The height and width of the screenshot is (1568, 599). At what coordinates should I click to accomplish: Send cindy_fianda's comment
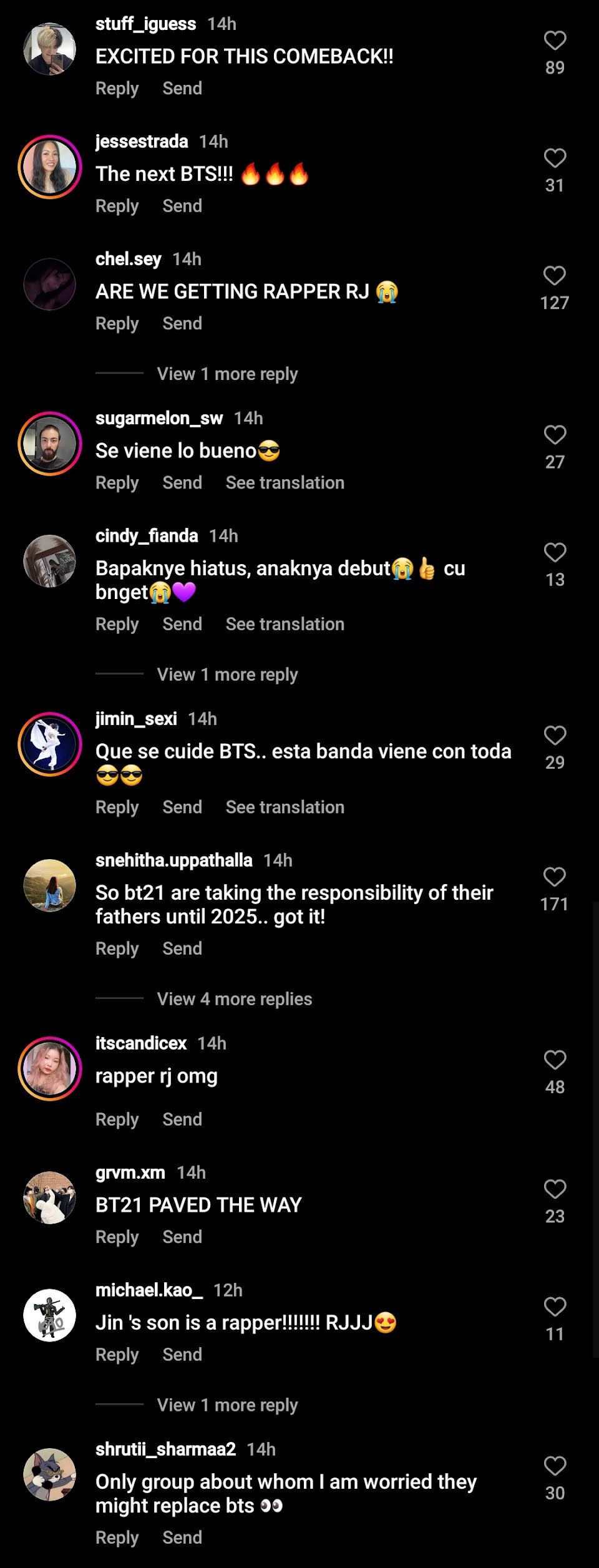point(182,624)
